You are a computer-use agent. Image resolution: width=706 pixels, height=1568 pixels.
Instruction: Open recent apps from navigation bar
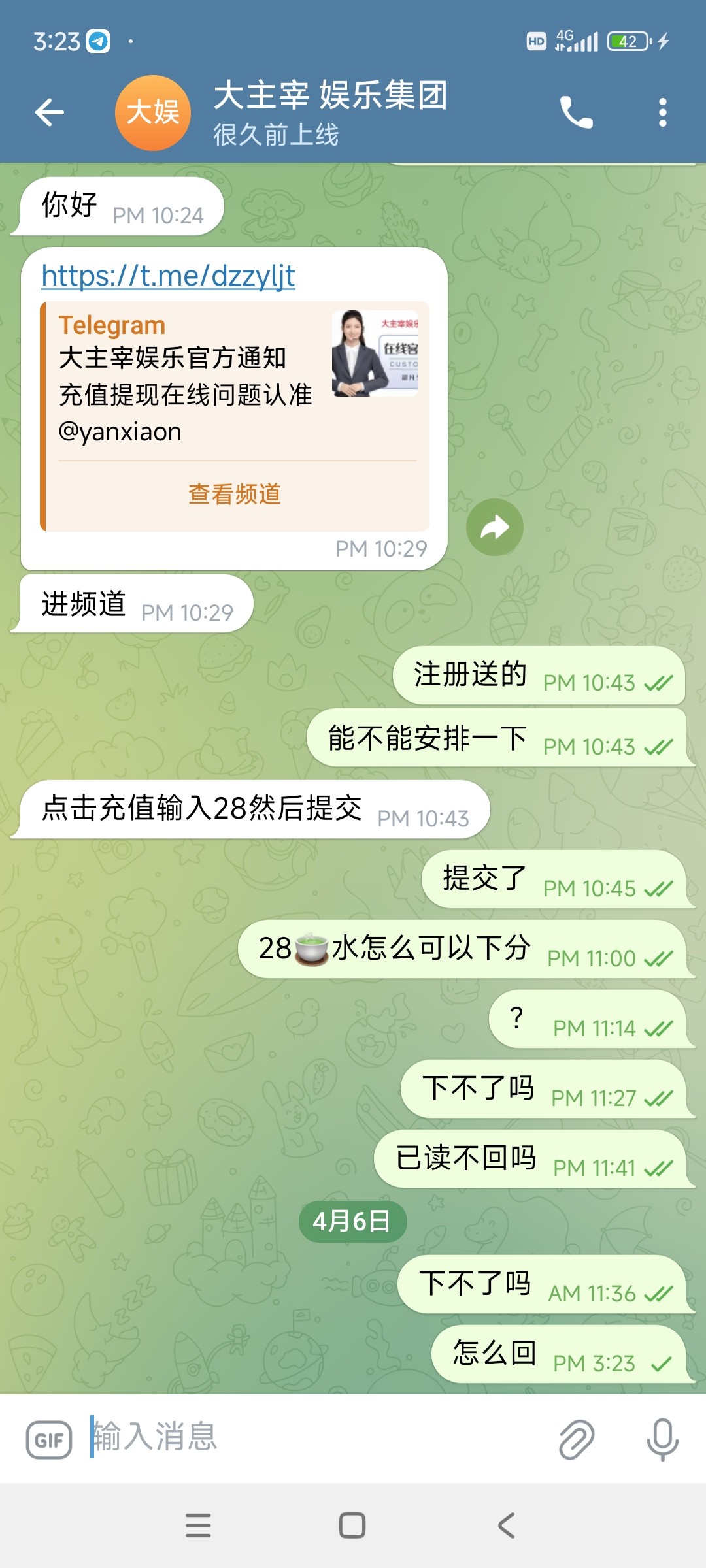198,1526
